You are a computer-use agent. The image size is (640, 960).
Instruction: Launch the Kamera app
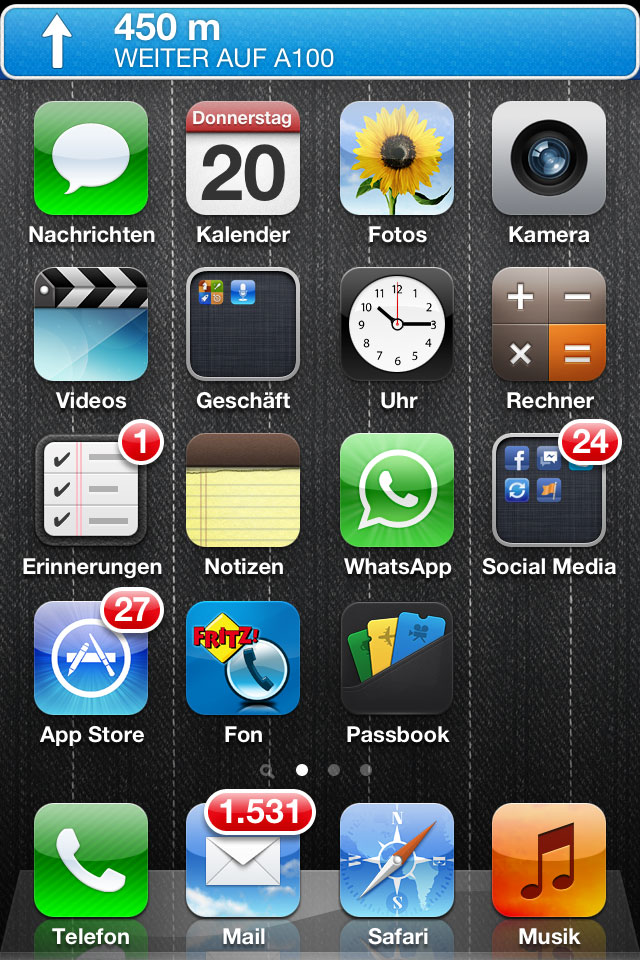click(549, 158)
